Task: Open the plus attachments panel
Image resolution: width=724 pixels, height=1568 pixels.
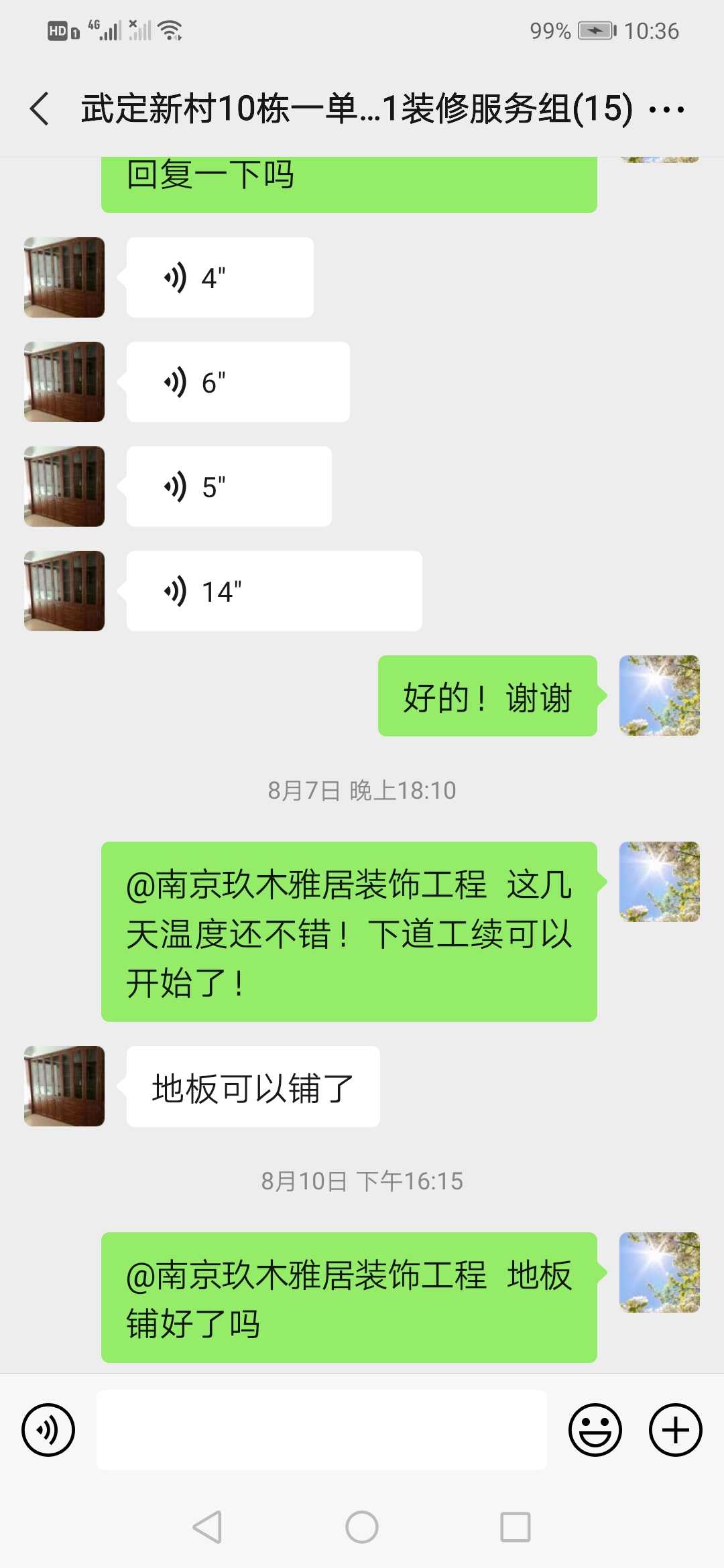Action: tap(675, 1429)
